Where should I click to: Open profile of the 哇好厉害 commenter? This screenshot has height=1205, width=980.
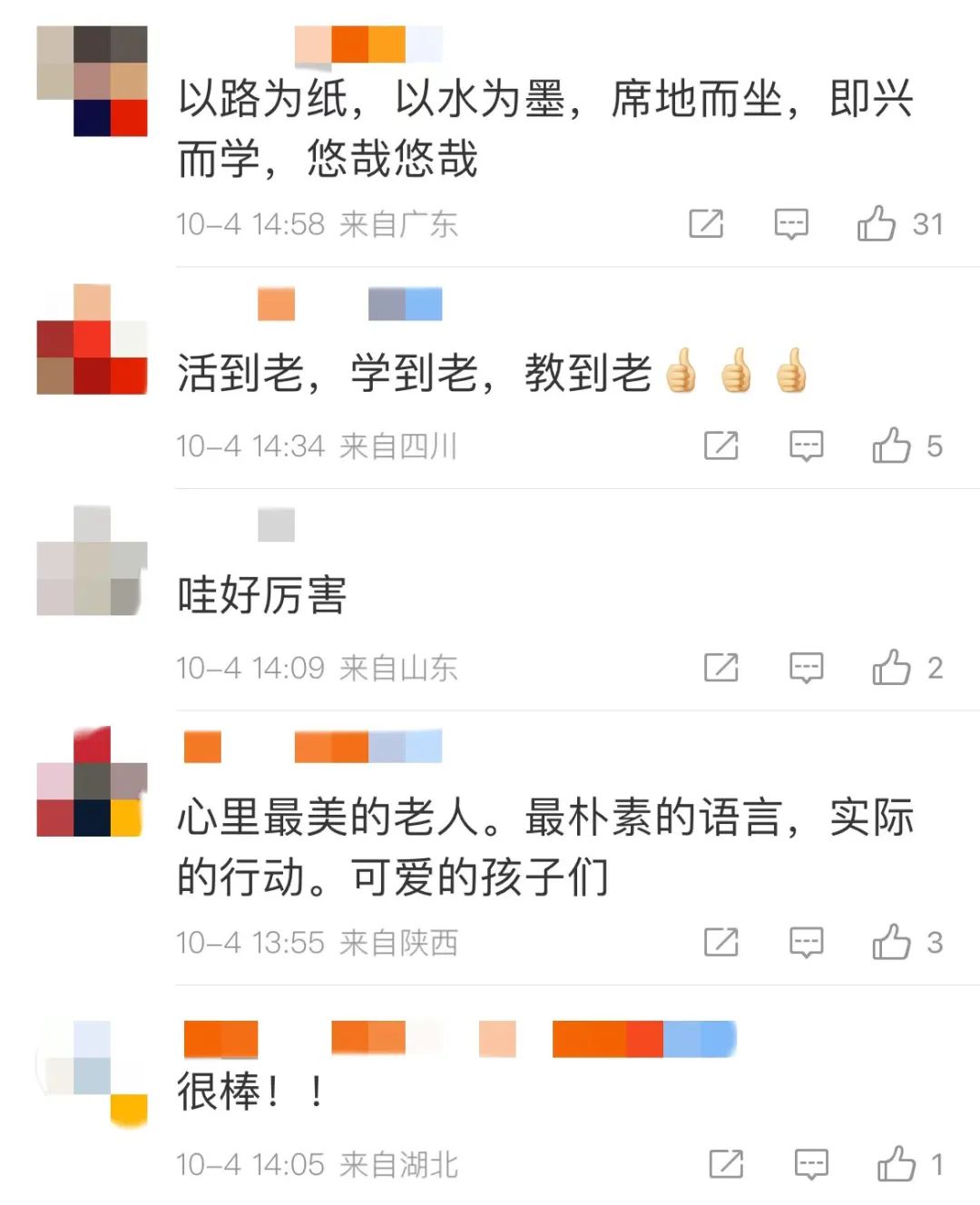pos(92,561)
